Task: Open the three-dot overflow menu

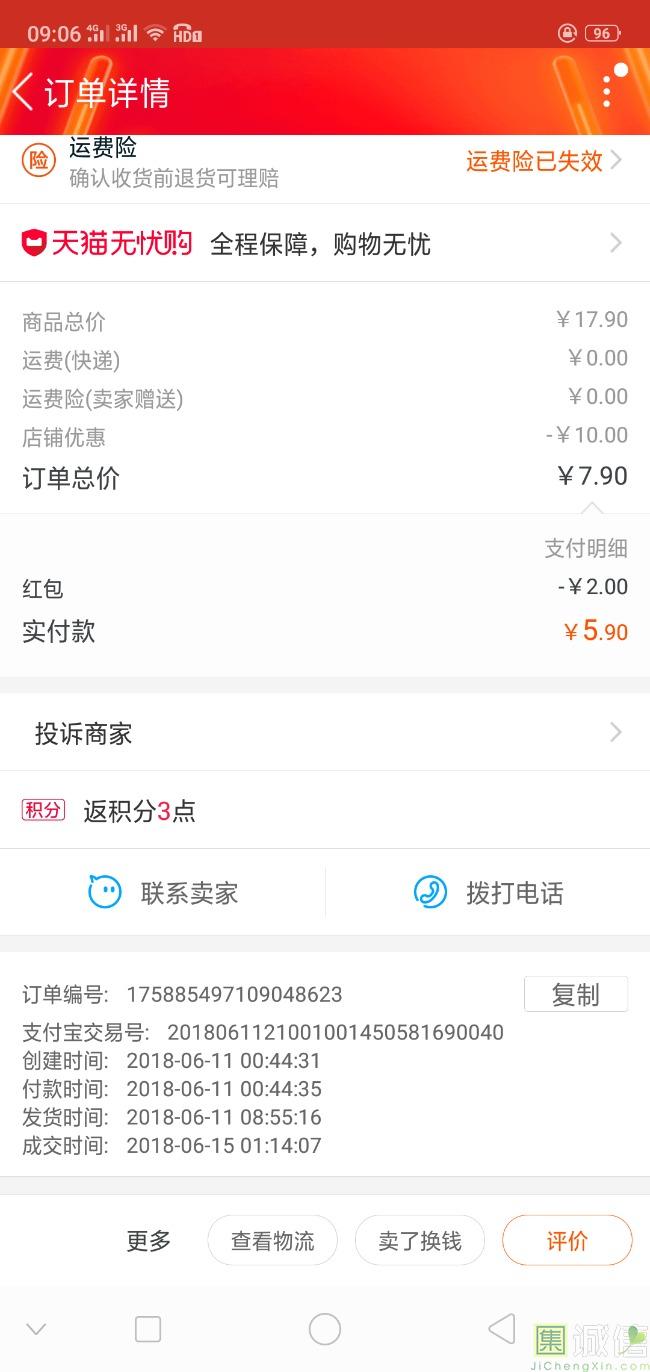Action: tap(607, 91)
